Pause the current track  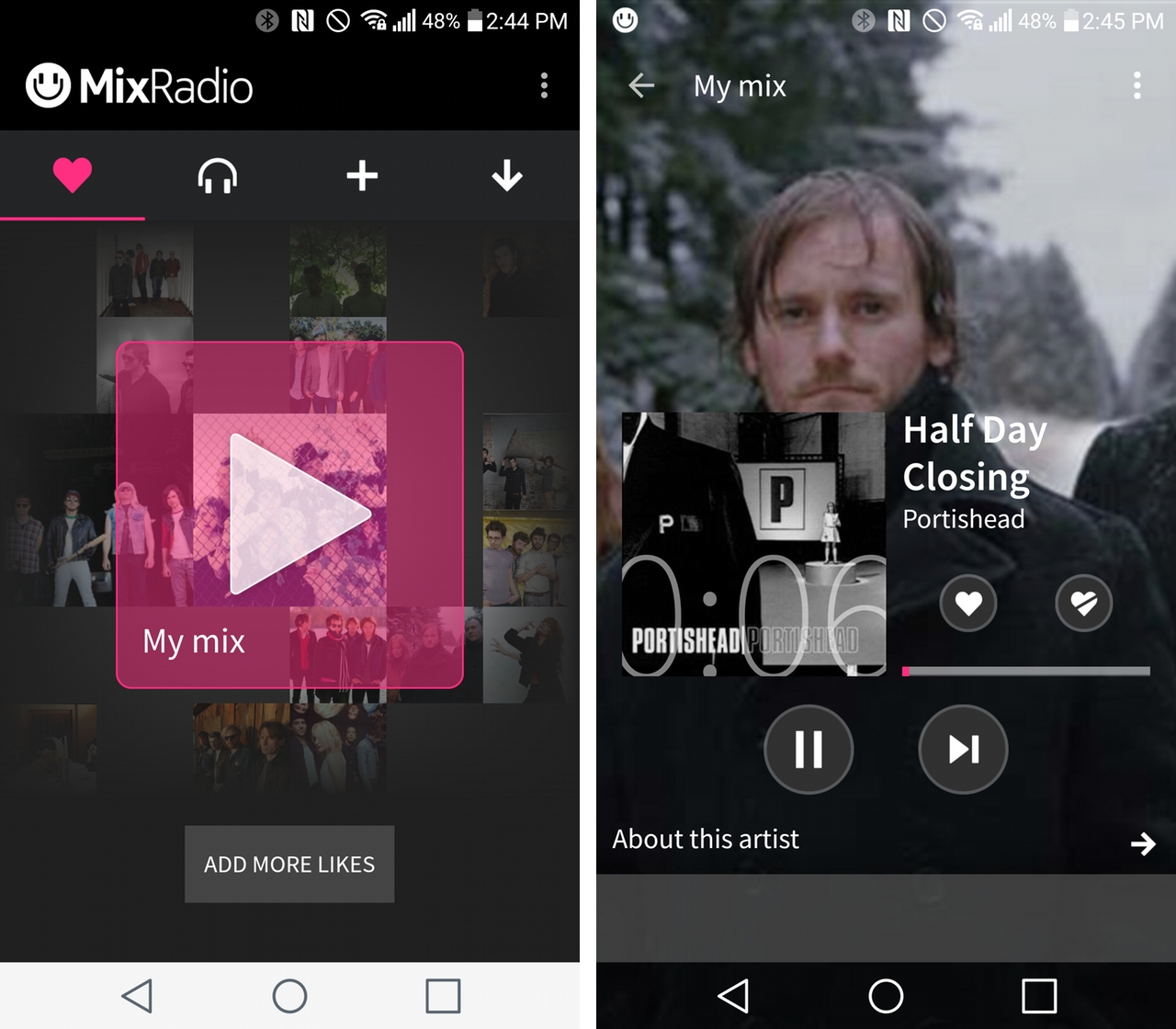pyautogui.click(x=808, y=750)
